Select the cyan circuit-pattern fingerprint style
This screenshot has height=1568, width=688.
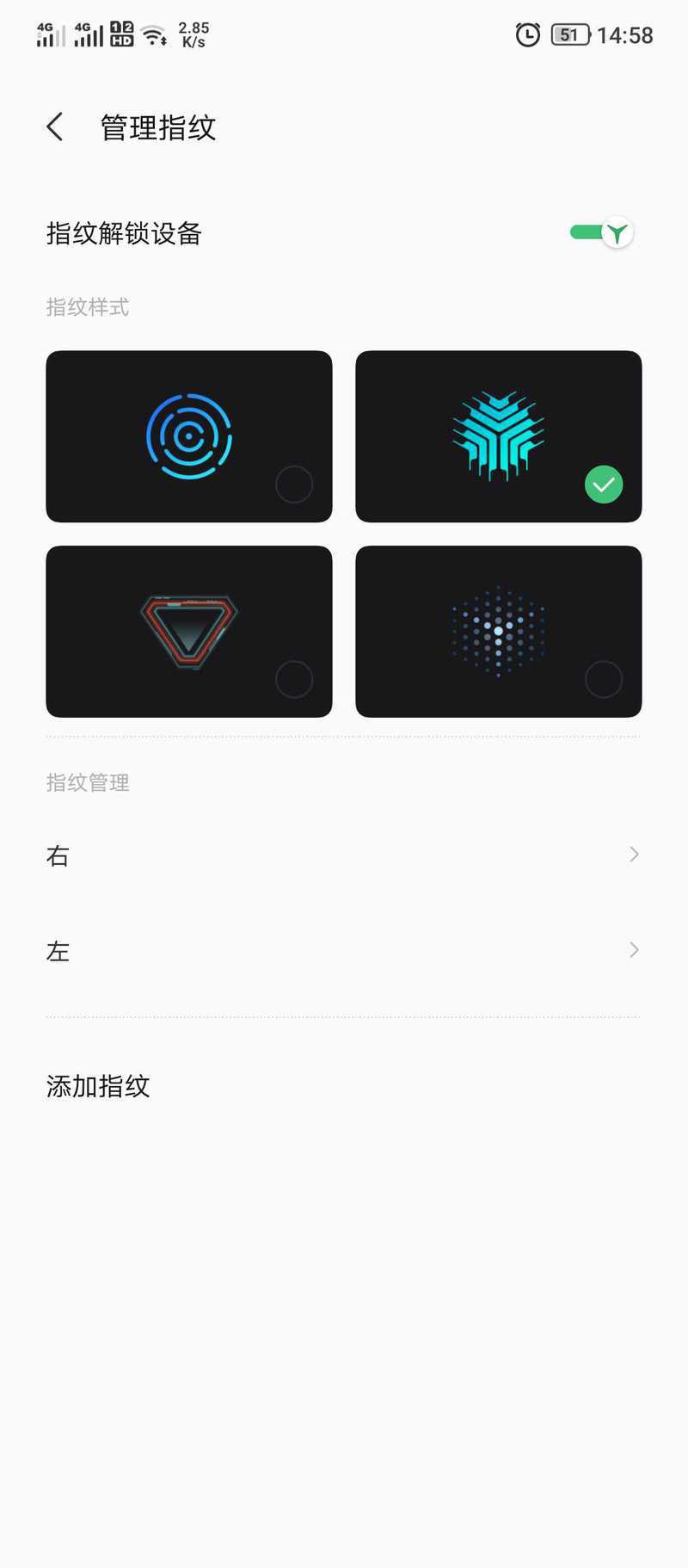pyautogui.click(x=499, y=436)
